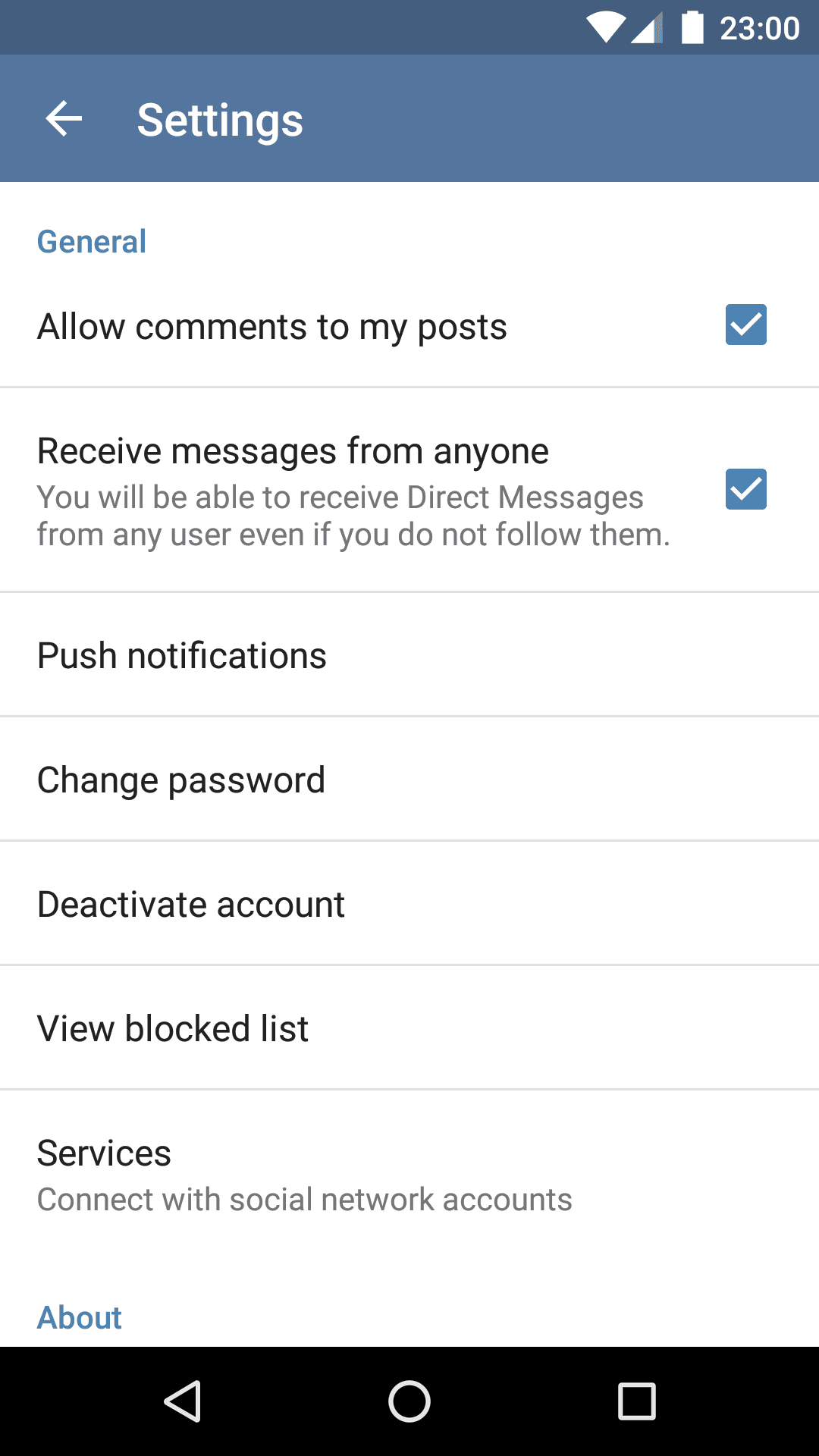This screenshot has width=819, height=1456.
Task: Go back using the toolbar arrow
Action: 64,119
